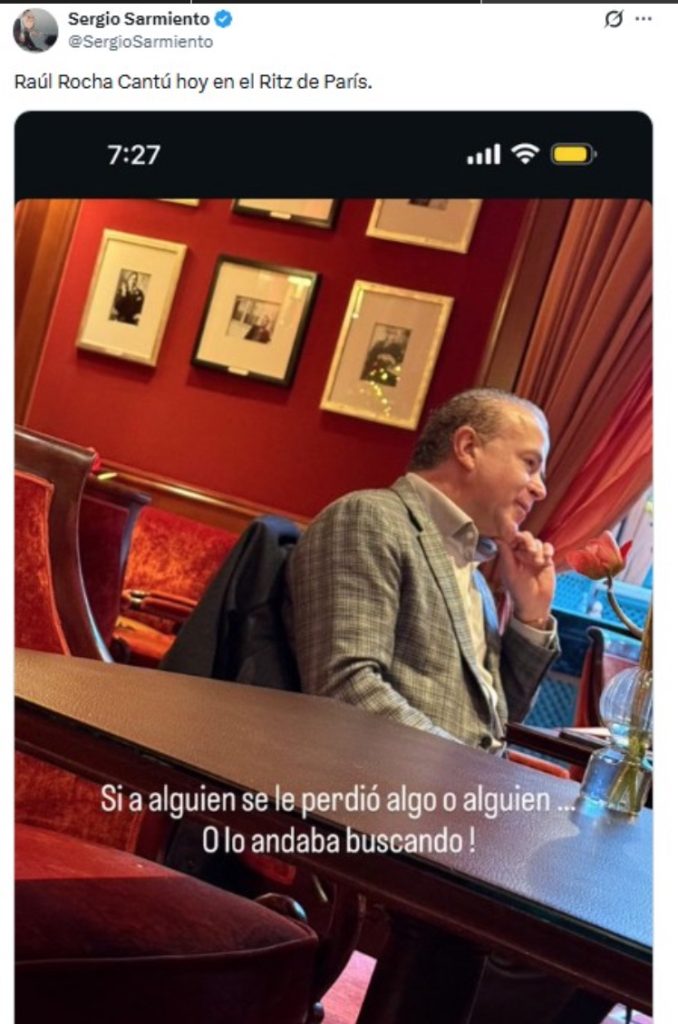Open Sergio Sarmiento's profile picture
Screen dimensions: 678x1024
point(35,30)
